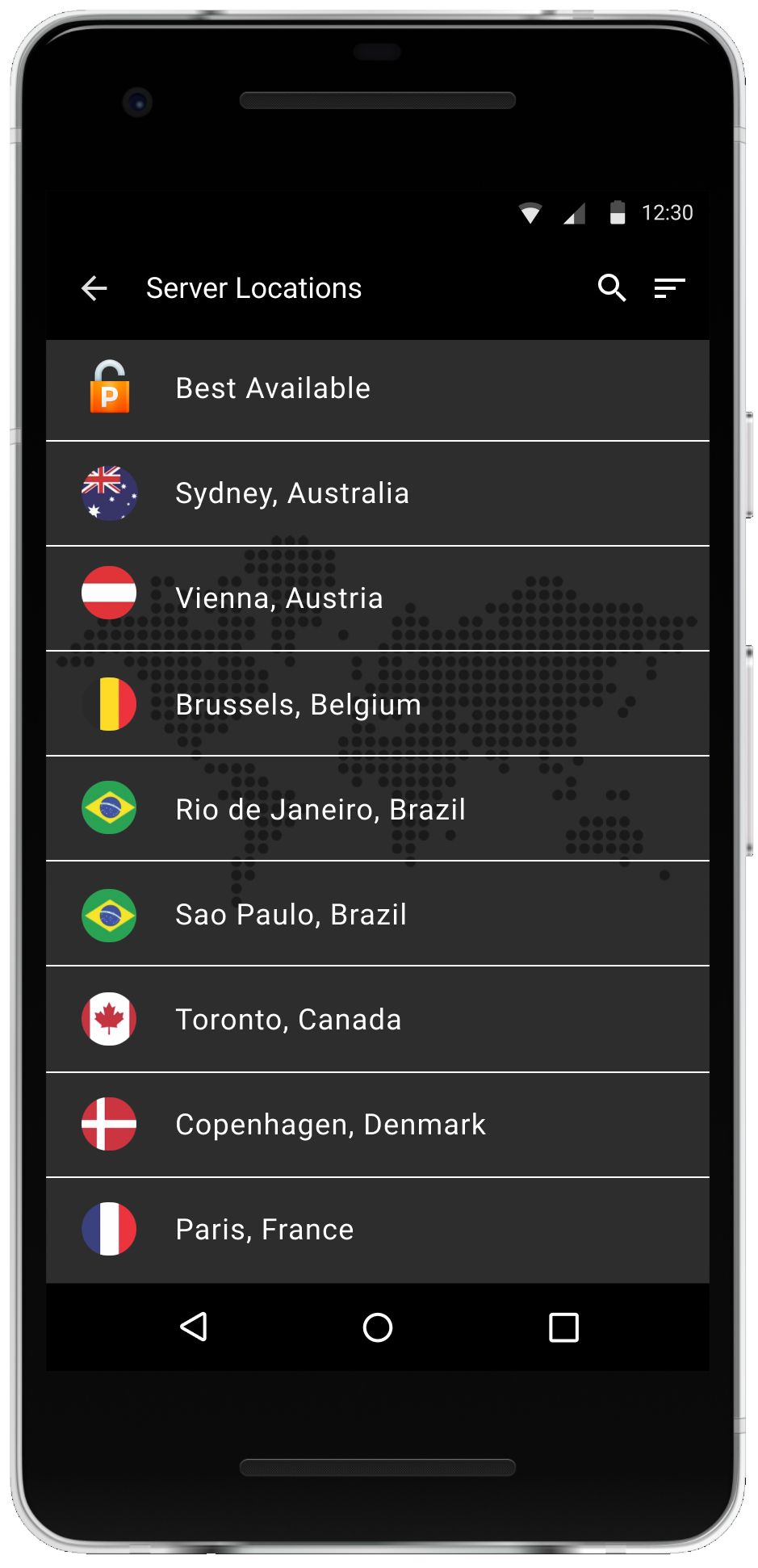This screenshot has width=758, height=1568.
Task: Open the search icon
Action: click(x=612, y=287)
